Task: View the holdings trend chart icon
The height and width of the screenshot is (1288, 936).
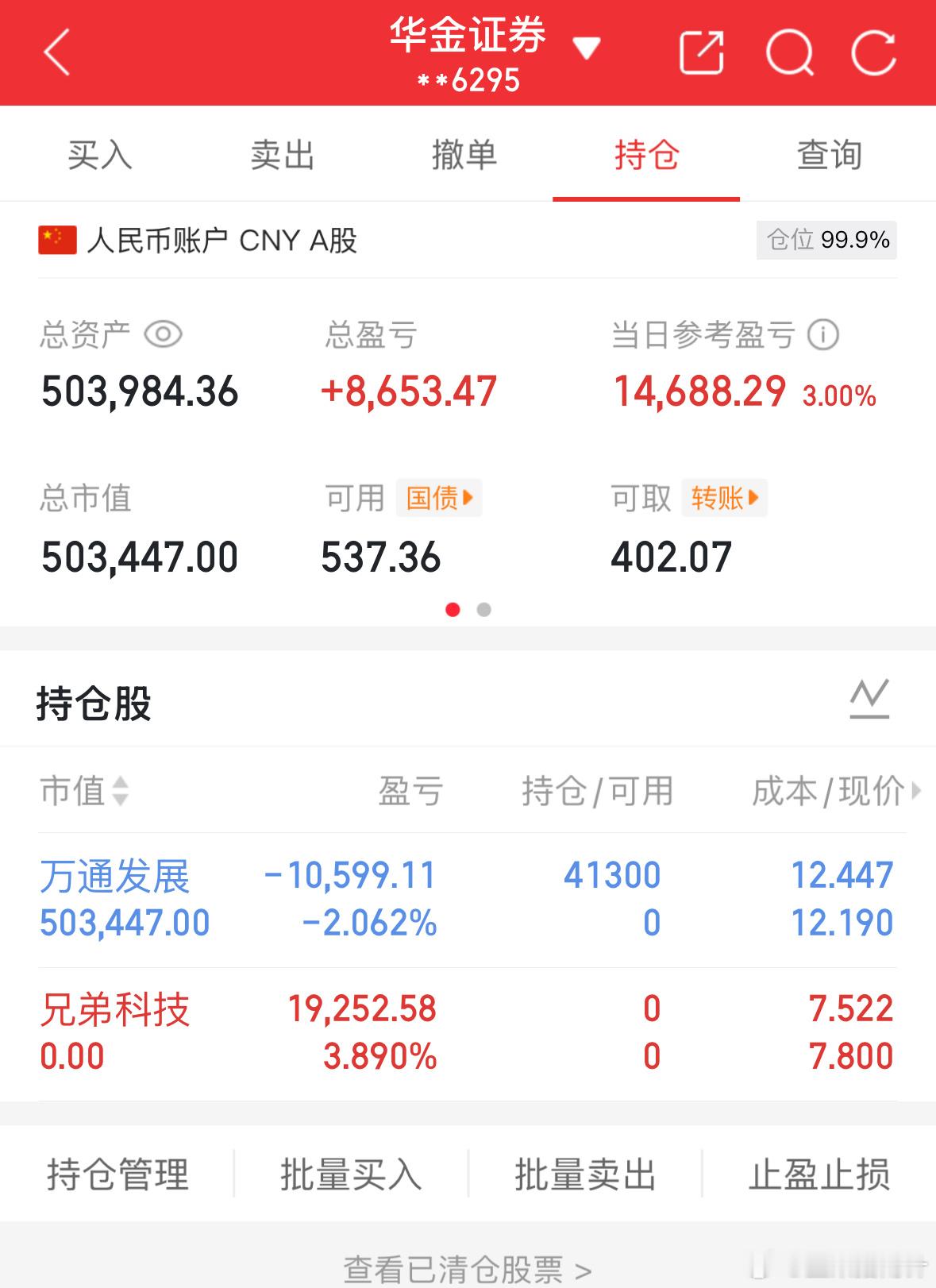Action: point(869,700)
